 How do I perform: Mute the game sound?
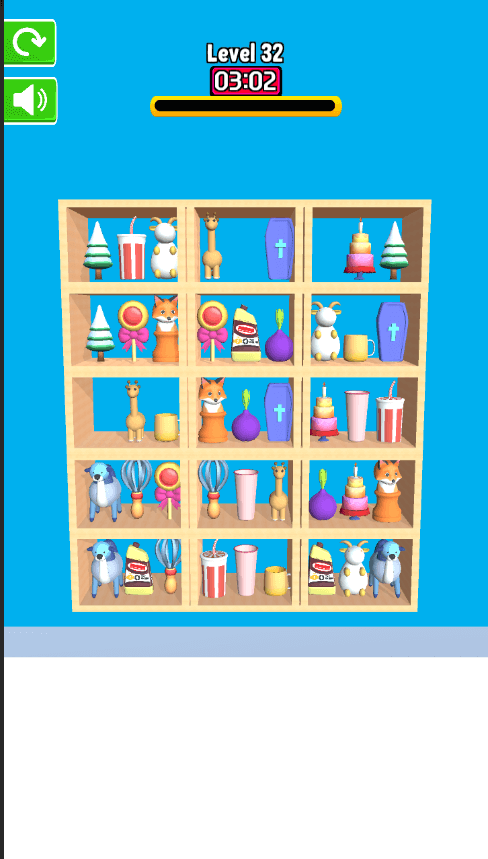click(x=30, y=101)
